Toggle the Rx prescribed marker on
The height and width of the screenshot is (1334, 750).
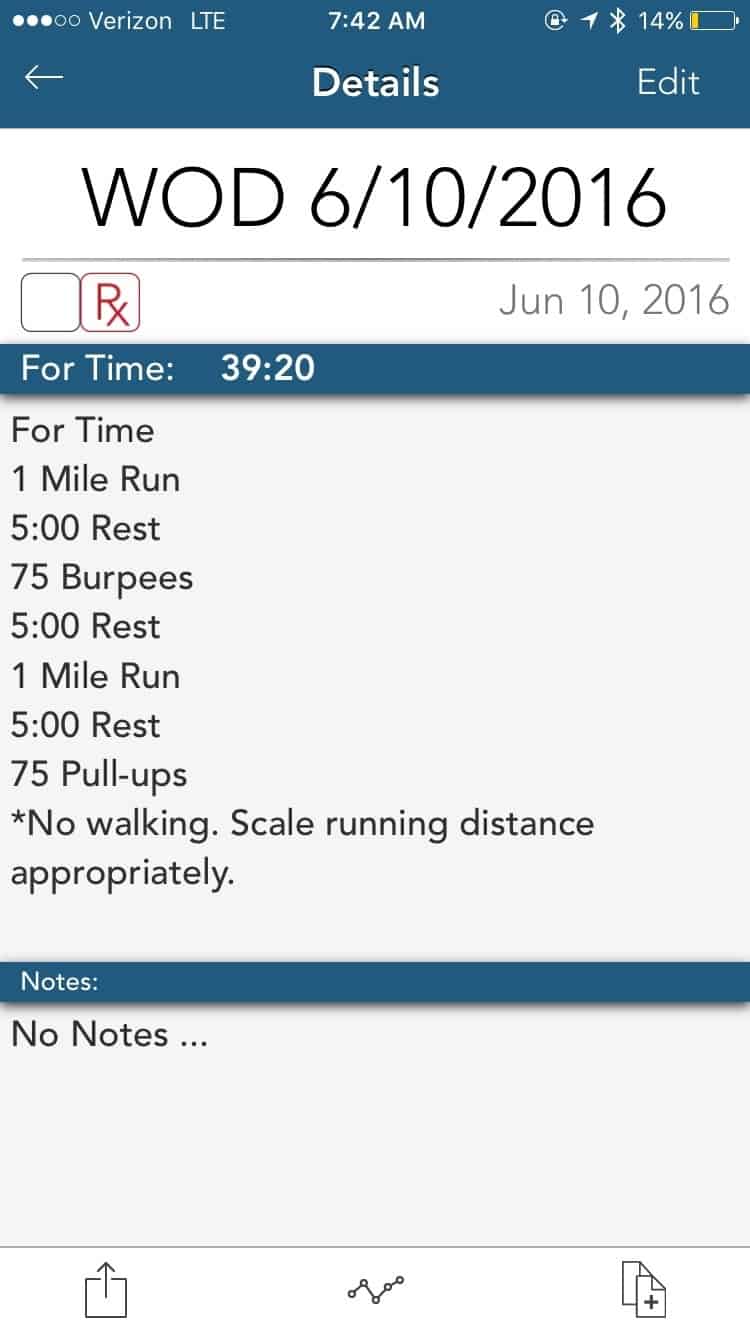point(110,300)
